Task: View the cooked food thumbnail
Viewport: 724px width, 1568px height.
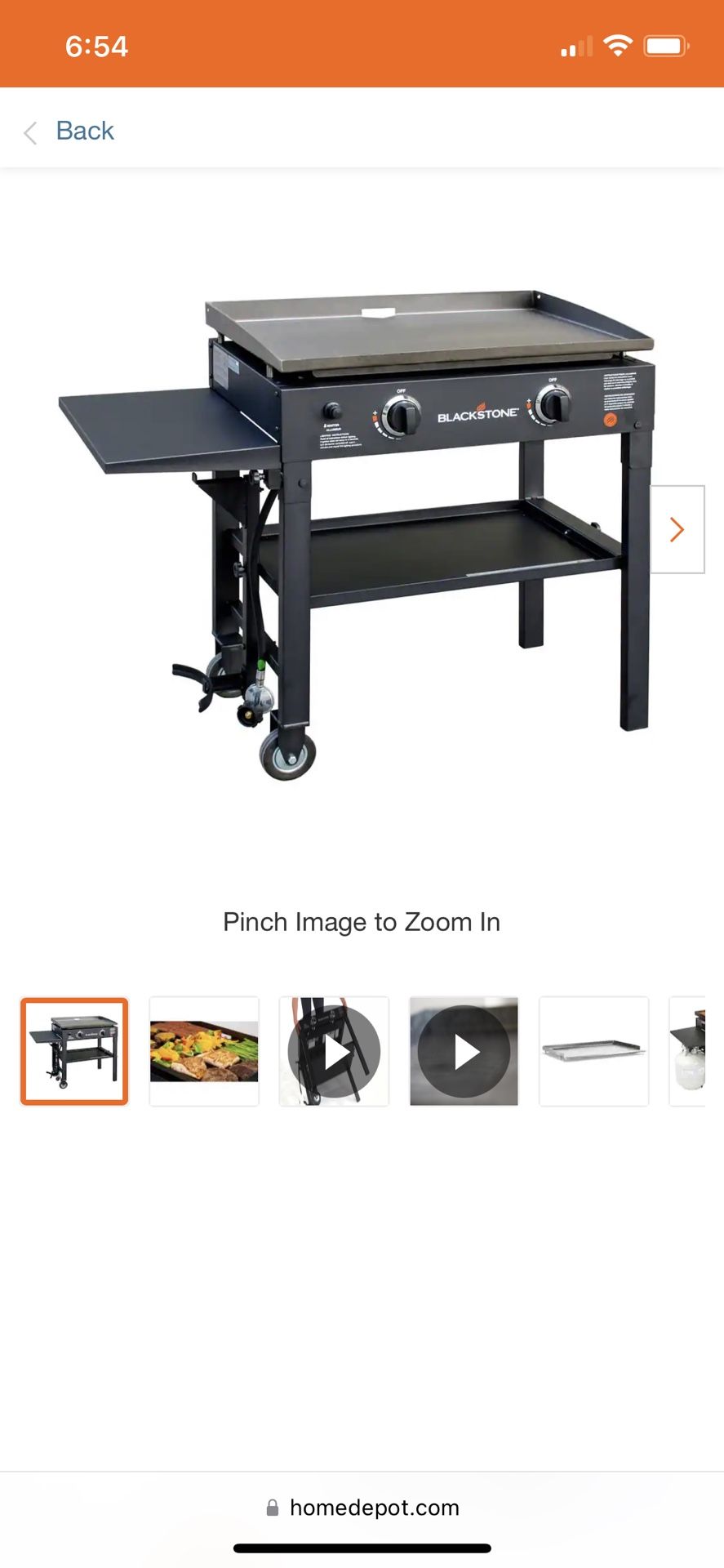Action: (204, 1051)
